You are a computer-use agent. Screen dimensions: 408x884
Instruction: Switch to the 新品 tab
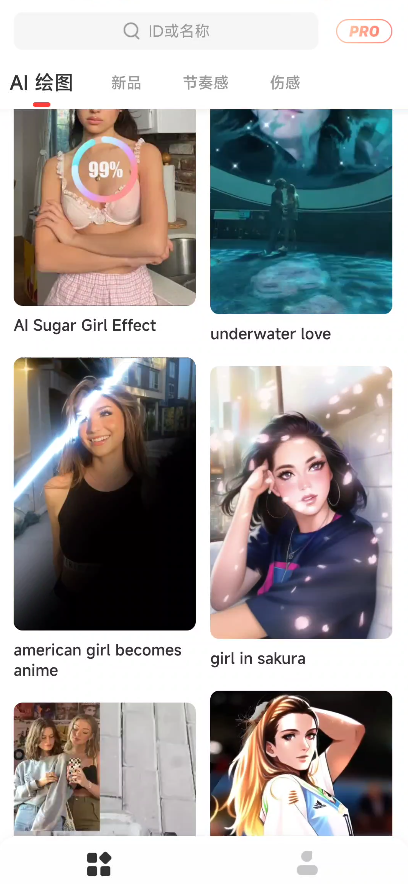tap(126, 83)
